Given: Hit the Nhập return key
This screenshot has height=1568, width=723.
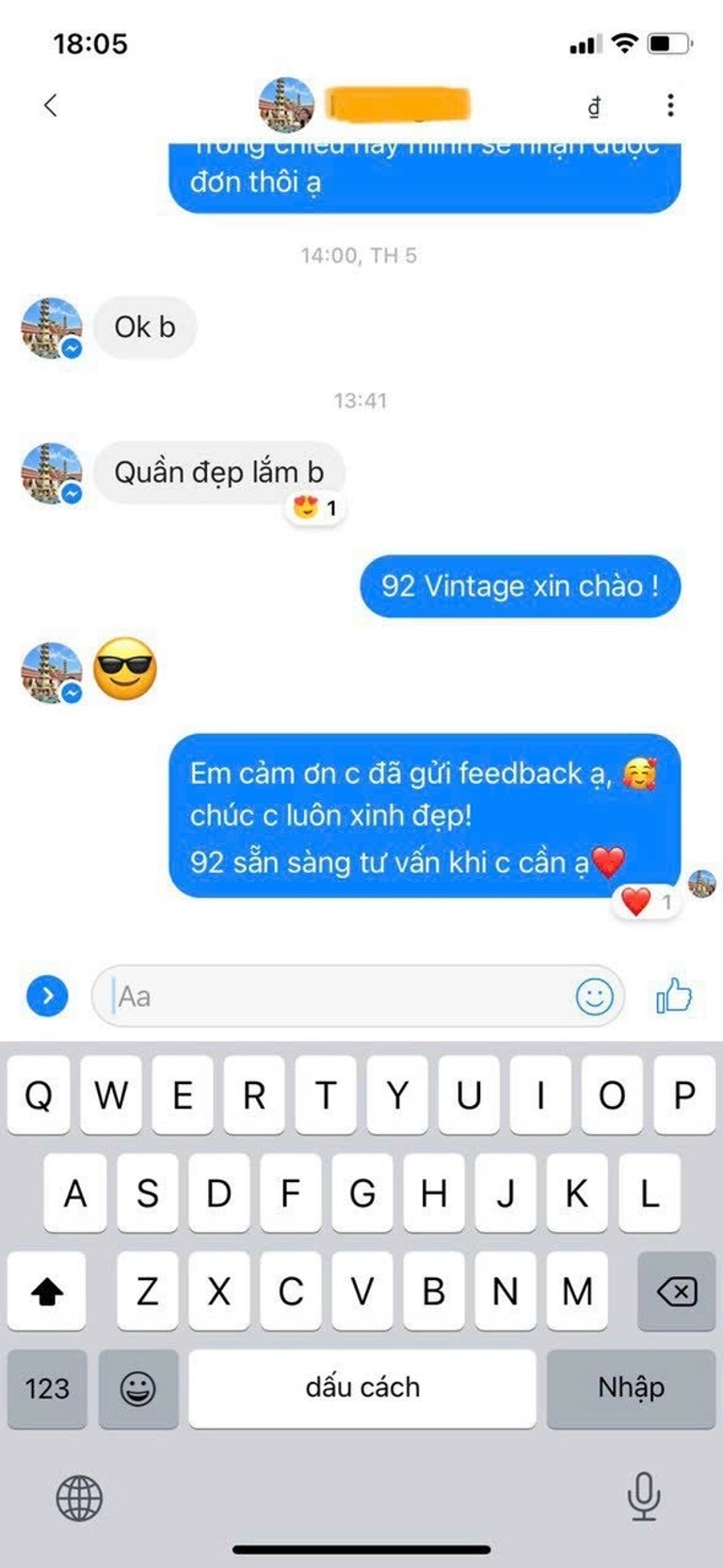Looking at the screenshot, I should click(632, 1388).
